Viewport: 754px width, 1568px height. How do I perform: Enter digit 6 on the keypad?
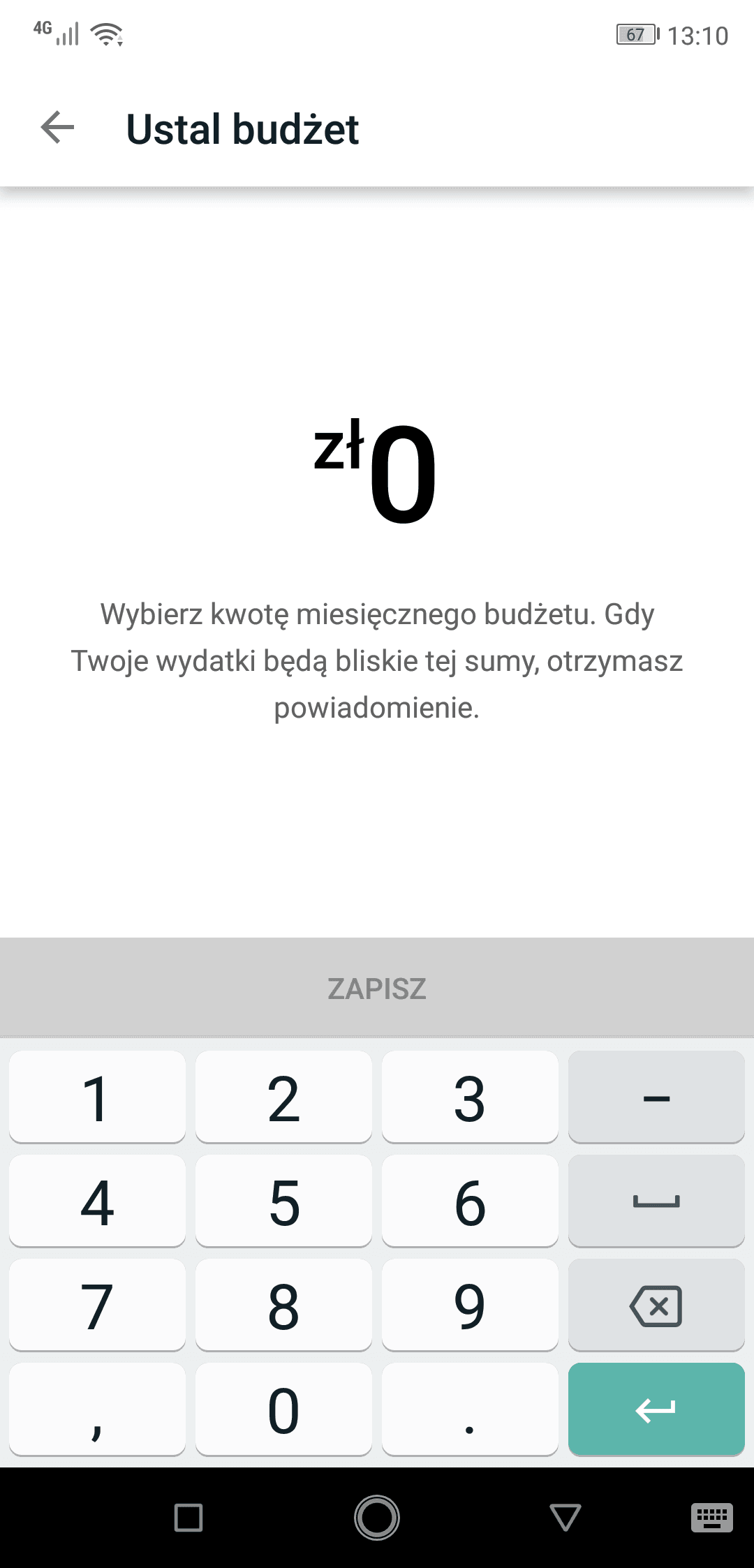(x=470, y=1201)
